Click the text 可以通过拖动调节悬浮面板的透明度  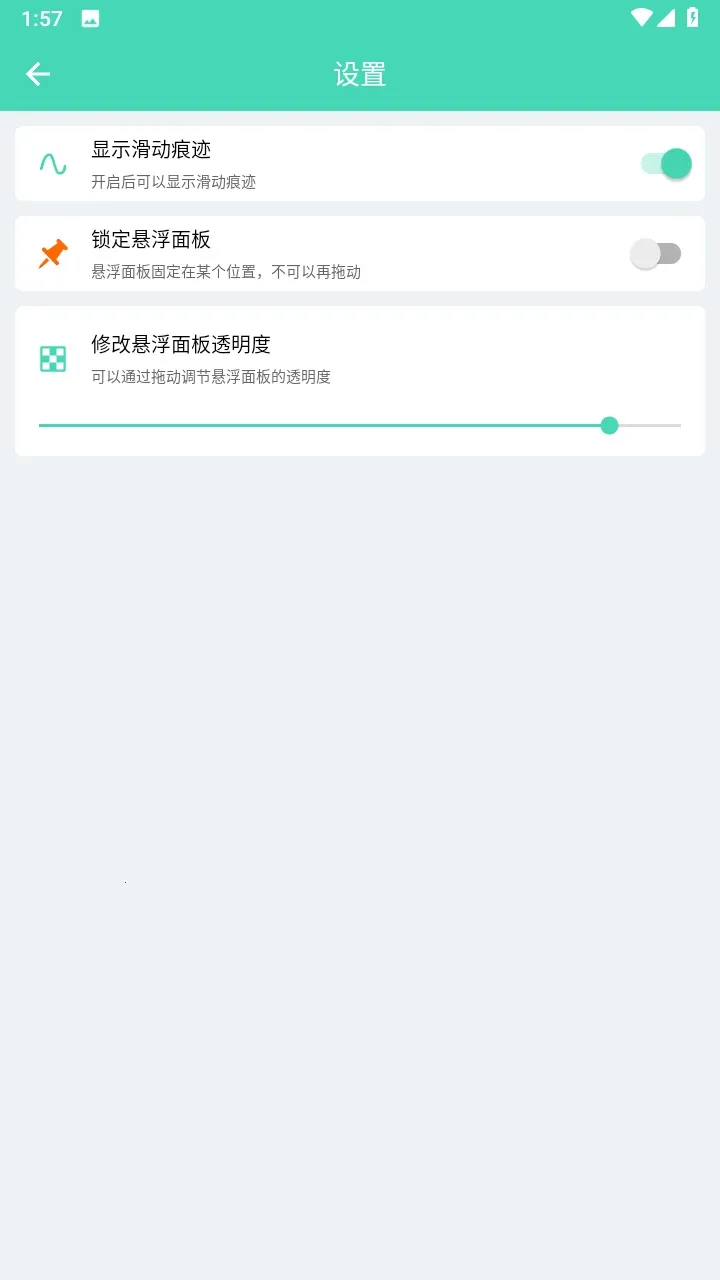click(x=212, y=377)
